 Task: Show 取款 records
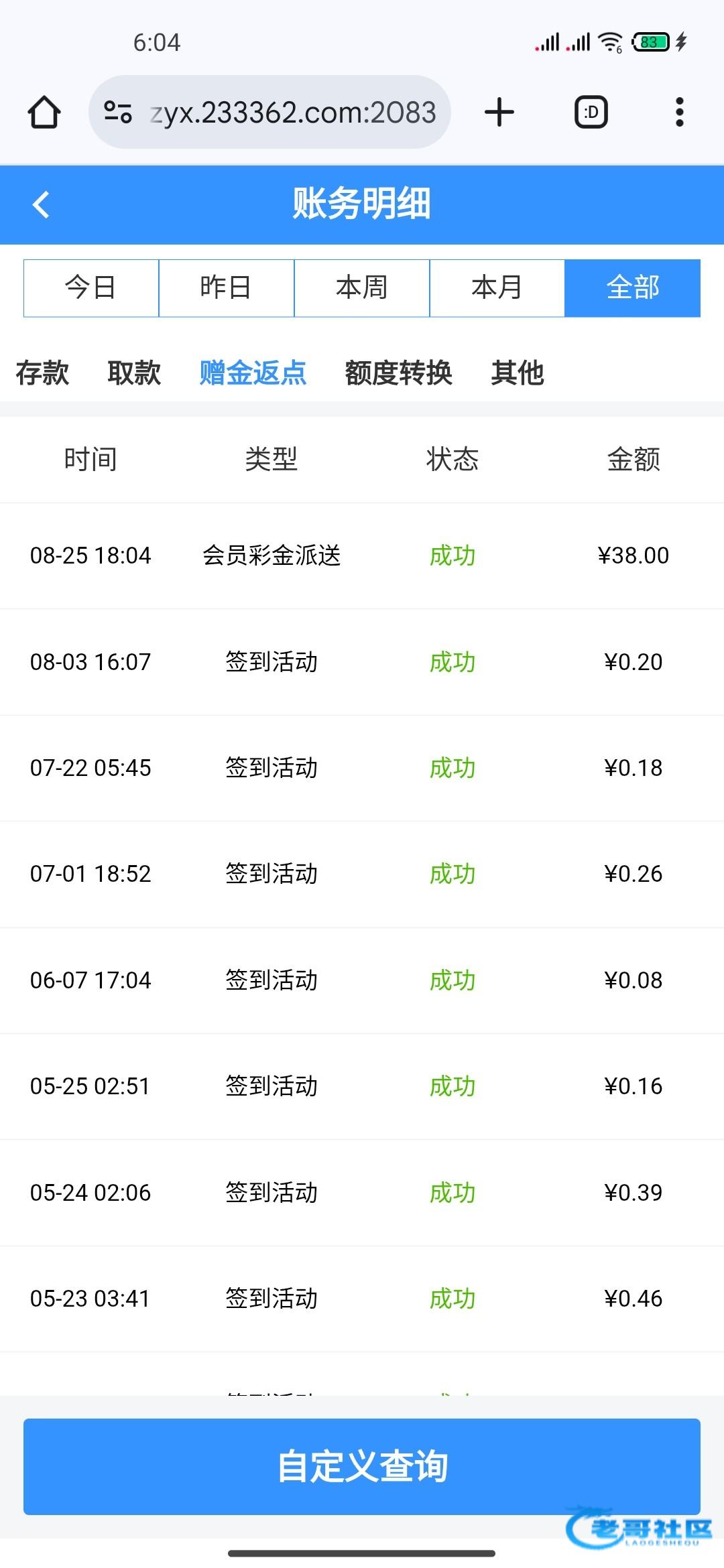click(134, 373)
